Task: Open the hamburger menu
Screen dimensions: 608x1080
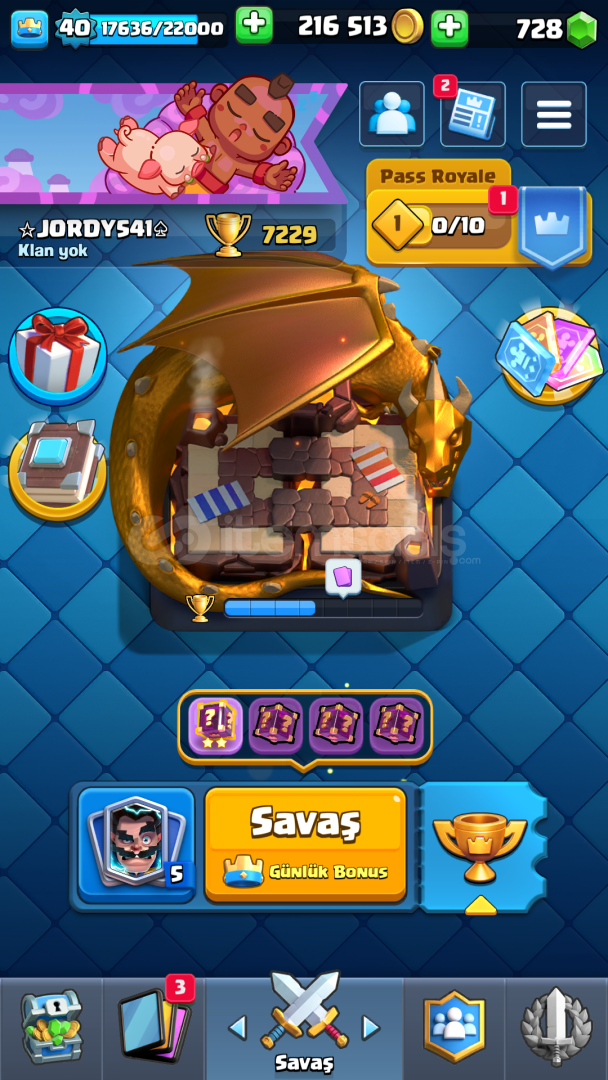Action: pyautogui.click(x=554, y=114)
